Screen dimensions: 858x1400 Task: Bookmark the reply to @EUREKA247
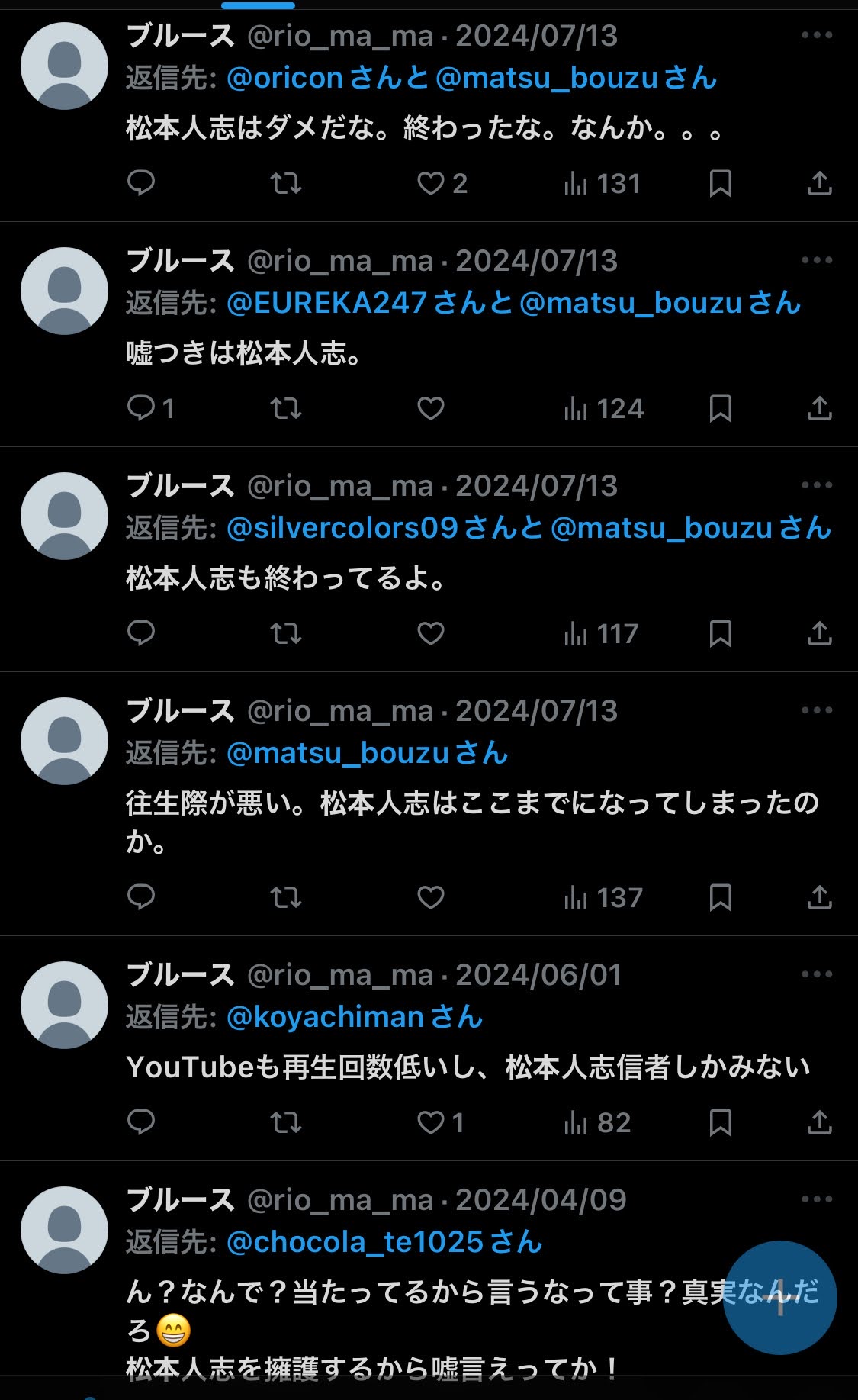tap(720, 409)
